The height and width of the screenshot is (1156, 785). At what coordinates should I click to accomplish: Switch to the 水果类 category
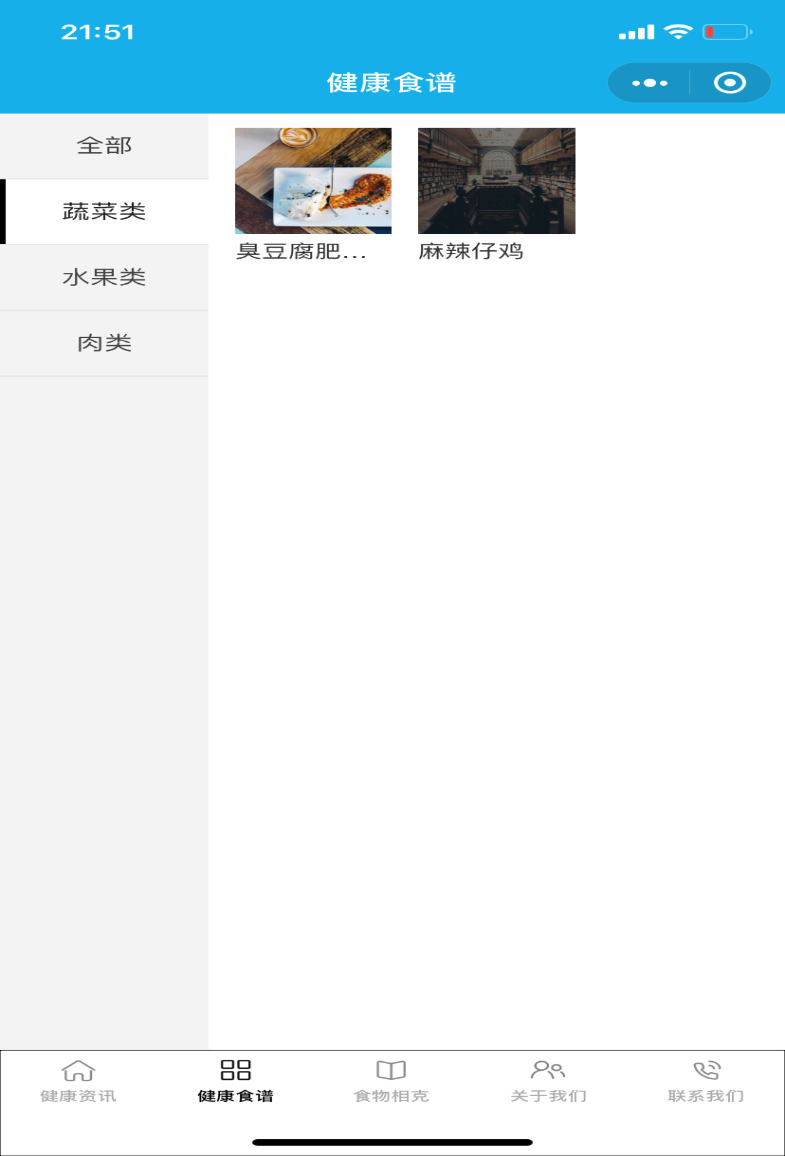(x=104, y=278)
